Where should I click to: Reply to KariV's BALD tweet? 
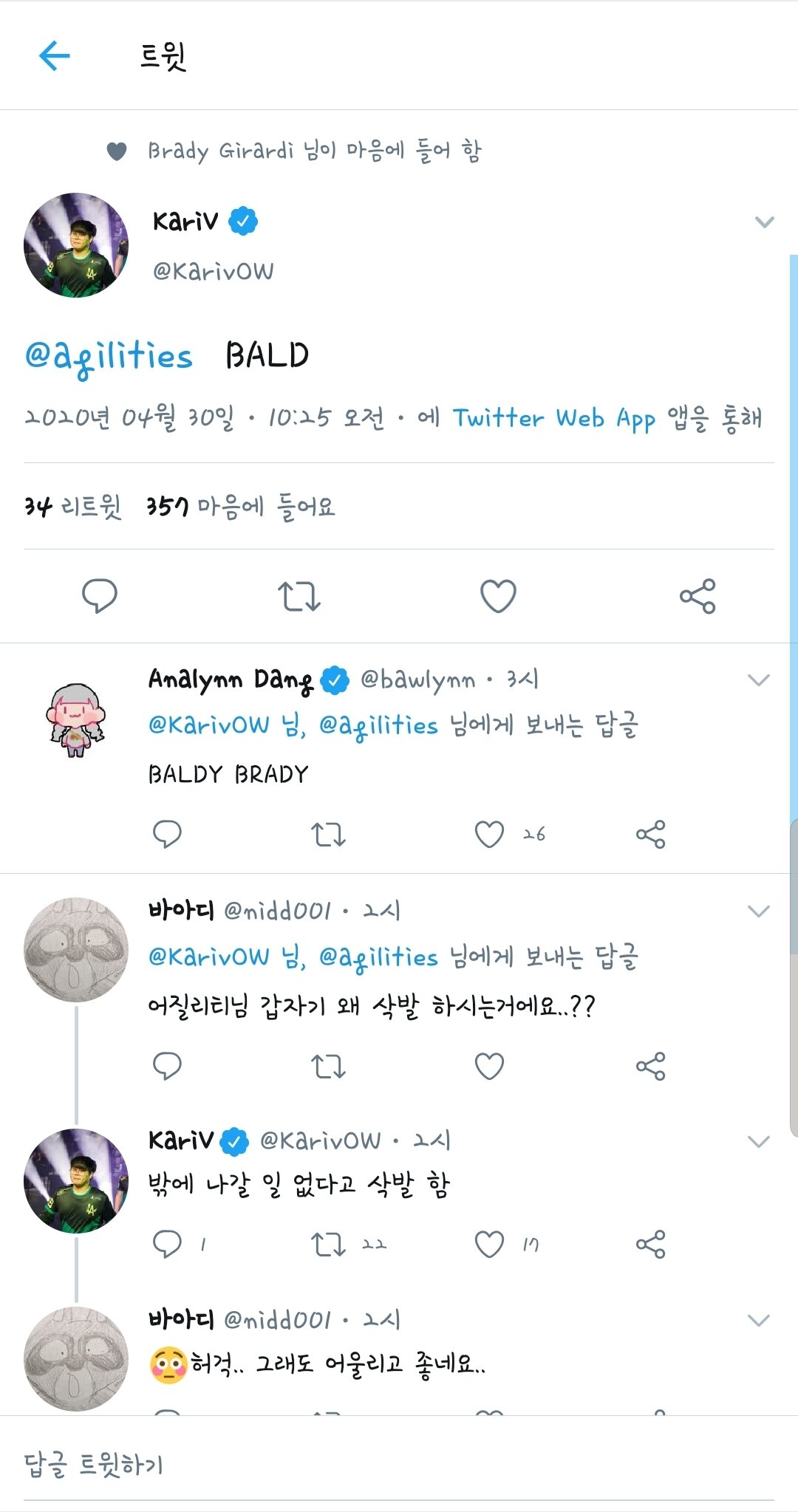point(100,595)
